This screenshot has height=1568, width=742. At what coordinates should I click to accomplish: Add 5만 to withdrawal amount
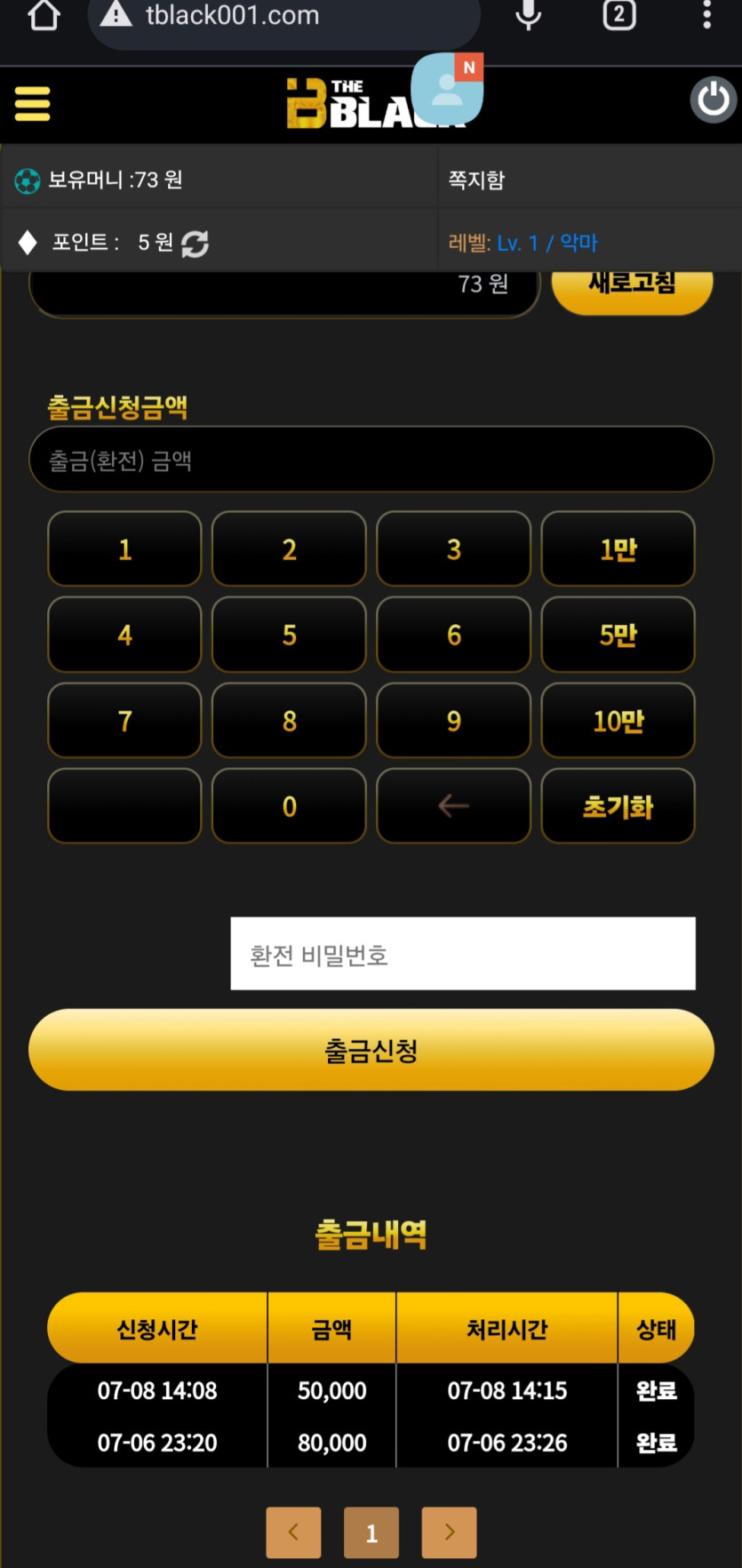tap(618, 635)
